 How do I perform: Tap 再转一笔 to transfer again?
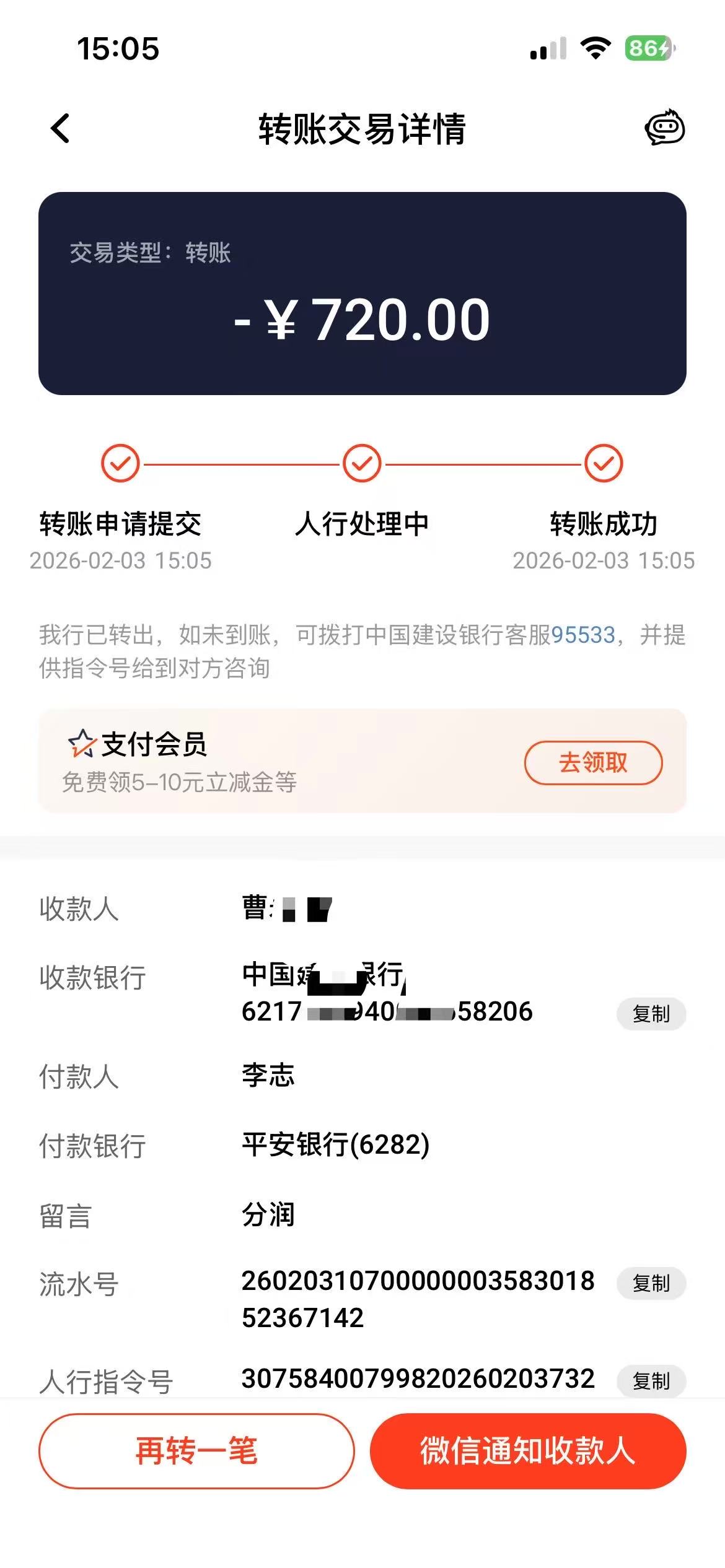(x=196, y=1451)
